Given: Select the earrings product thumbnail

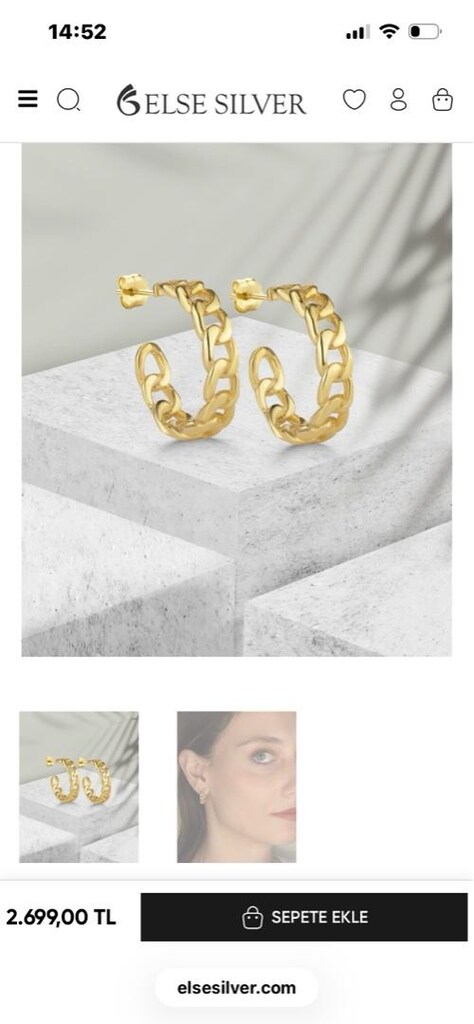Looking at the screenshot, I should 79,787.
